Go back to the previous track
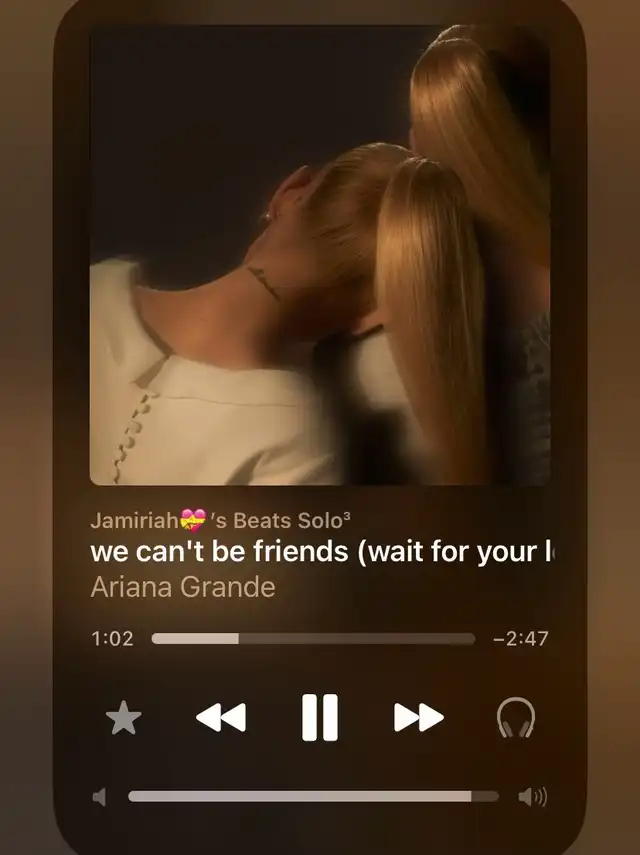 (x=221, y=717)
